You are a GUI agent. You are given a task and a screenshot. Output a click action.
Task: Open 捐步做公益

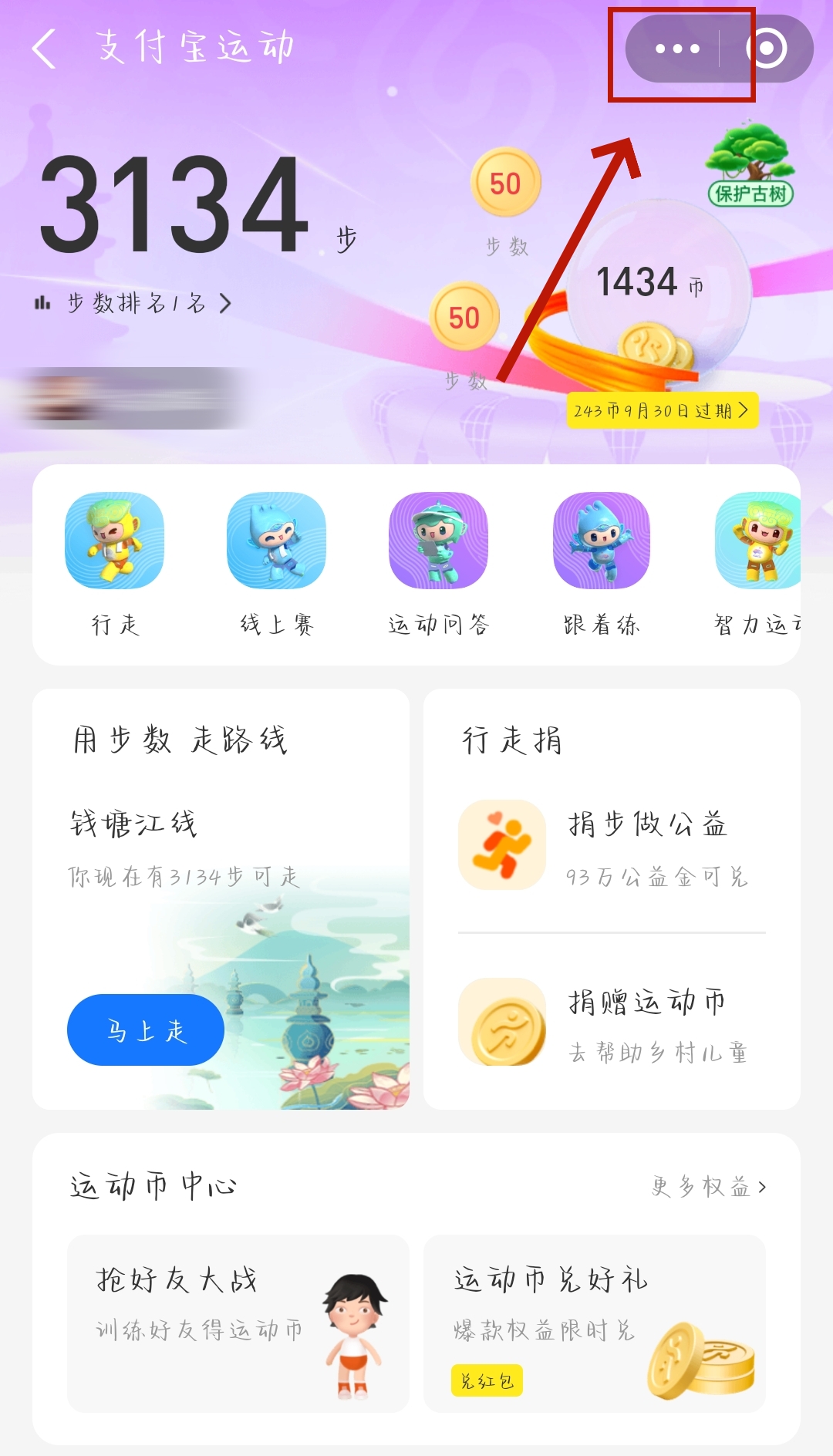(611, 846)
